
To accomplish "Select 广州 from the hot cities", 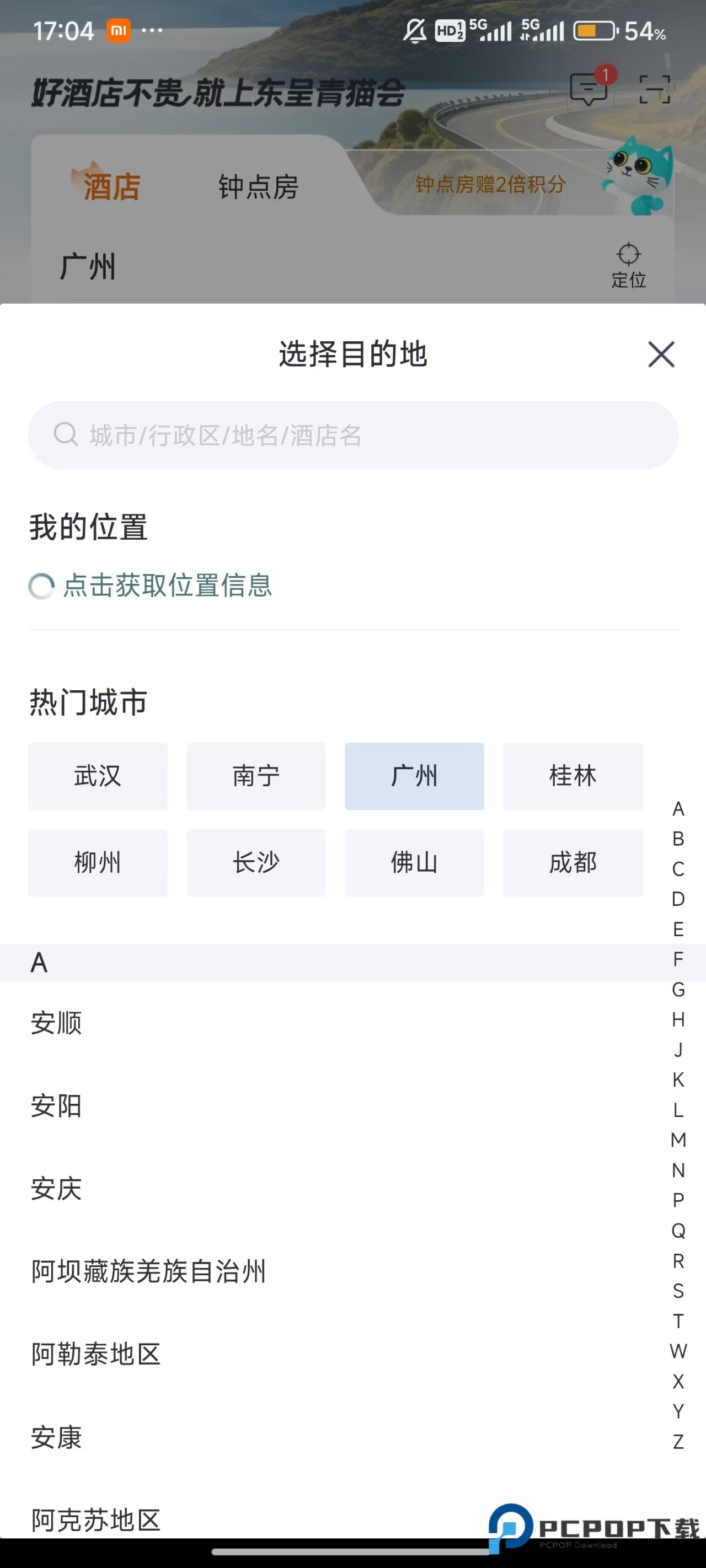I will (414, 776).
